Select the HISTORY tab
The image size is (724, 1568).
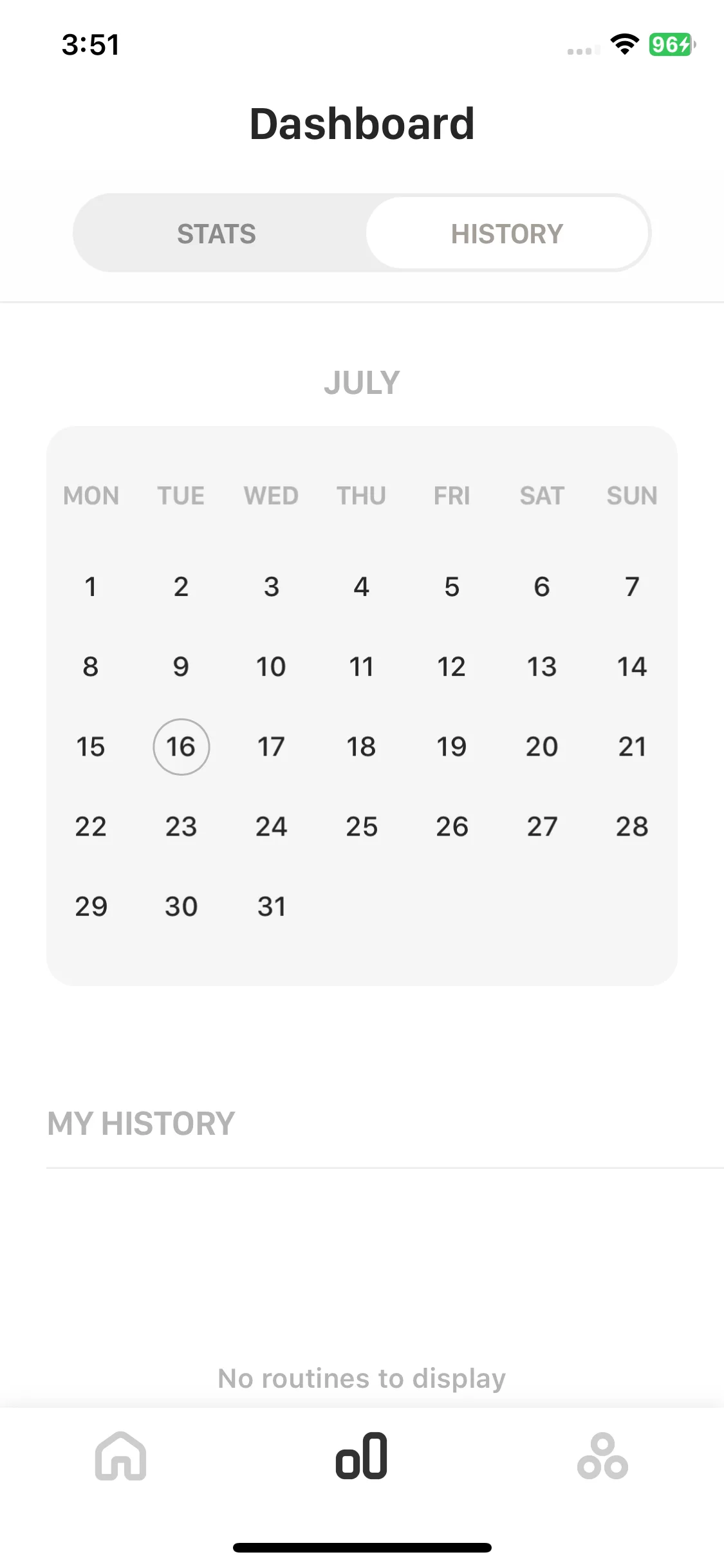tap(507, 234)
